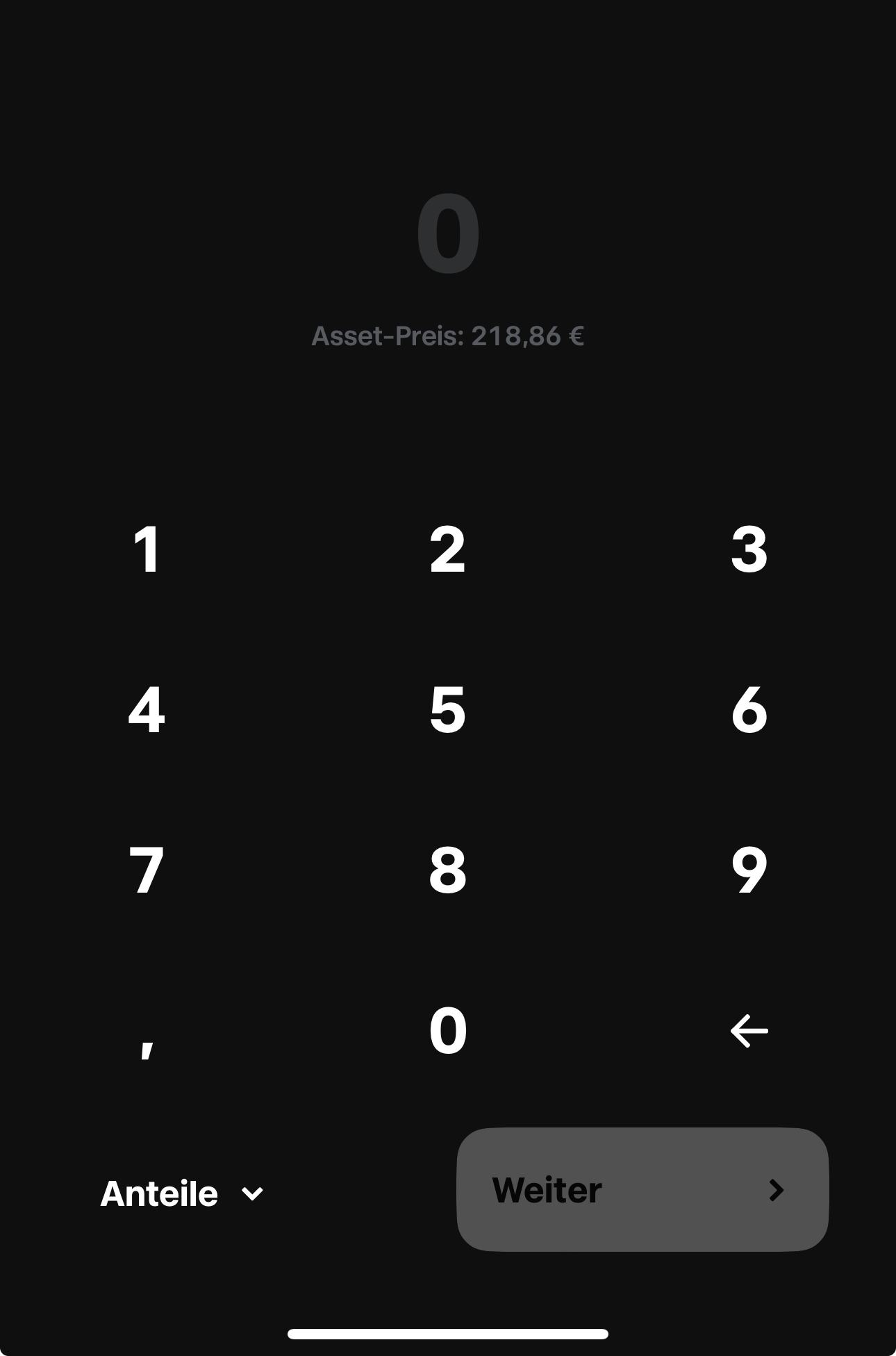Delete last digit with backspace arrow
Viewport: 896px width, 1356px height.
click(749, 1030)
